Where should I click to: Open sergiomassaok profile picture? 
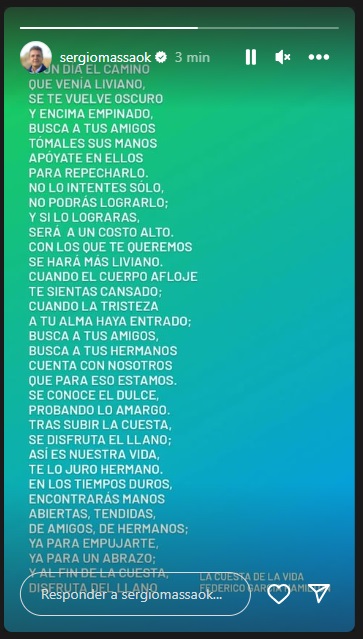36,57
